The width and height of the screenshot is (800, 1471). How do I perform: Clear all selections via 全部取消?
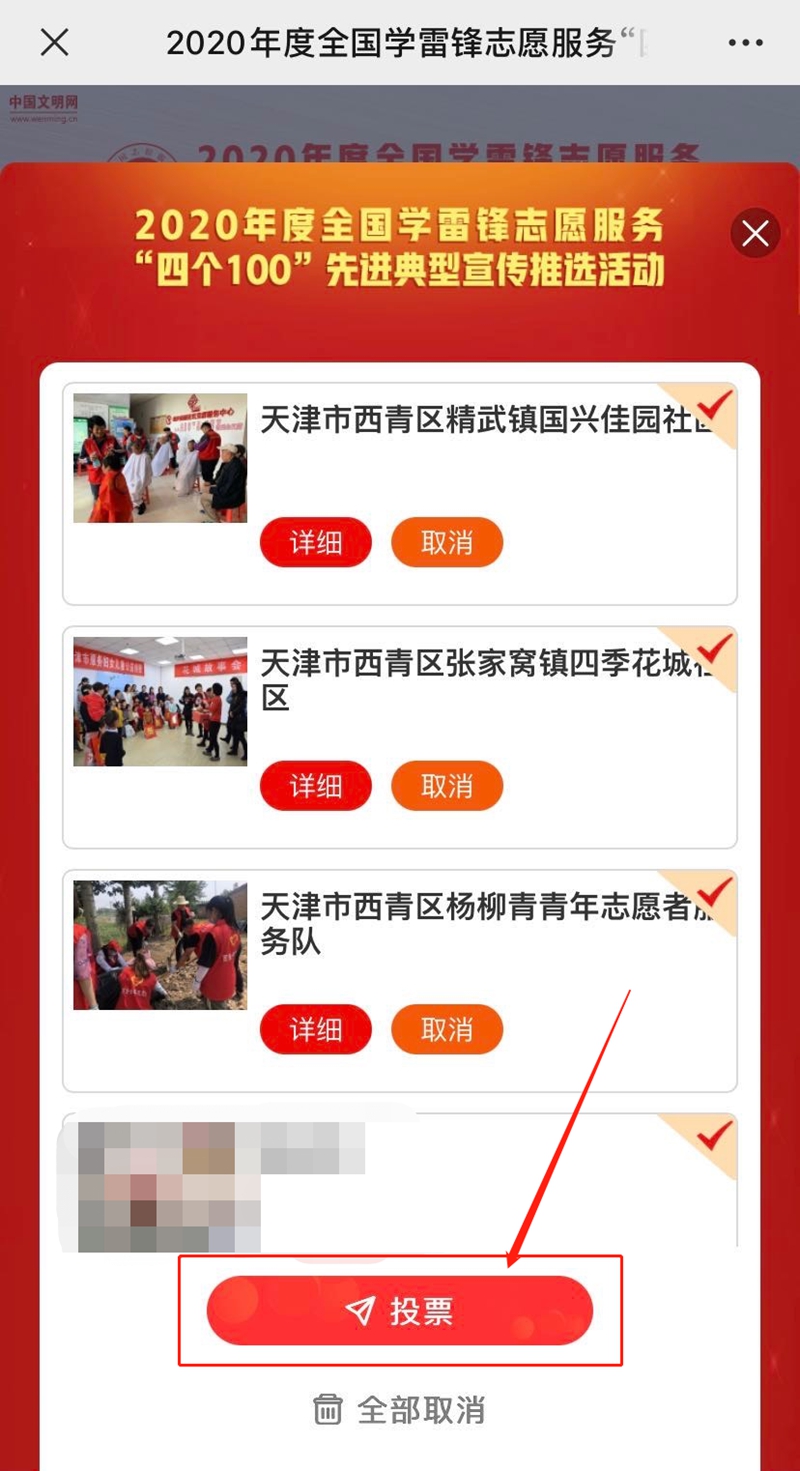[x=400, y=1410]
